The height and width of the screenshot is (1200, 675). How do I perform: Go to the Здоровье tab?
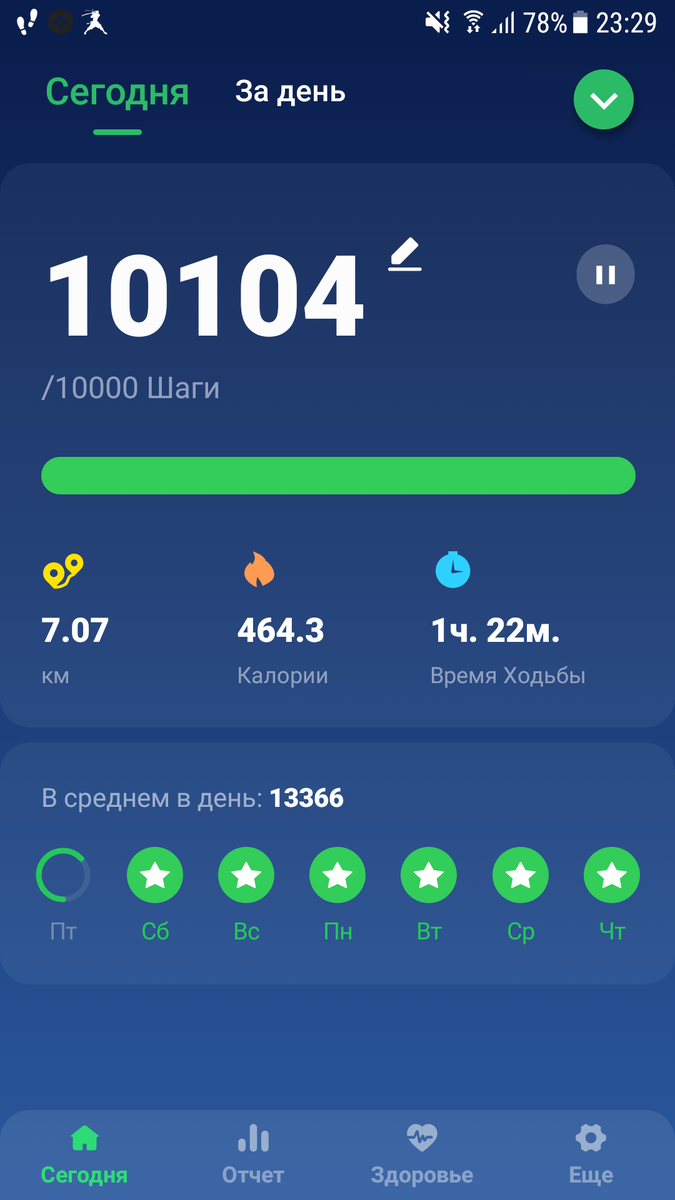click(x=422, y=1152)
